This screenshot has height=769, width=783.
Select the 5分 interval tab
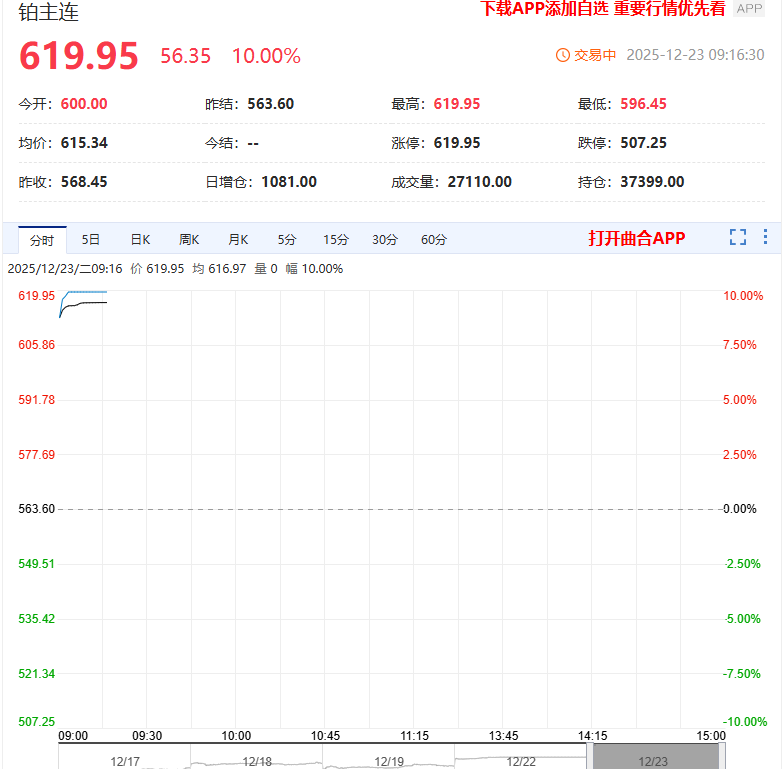tap(287, 240)
